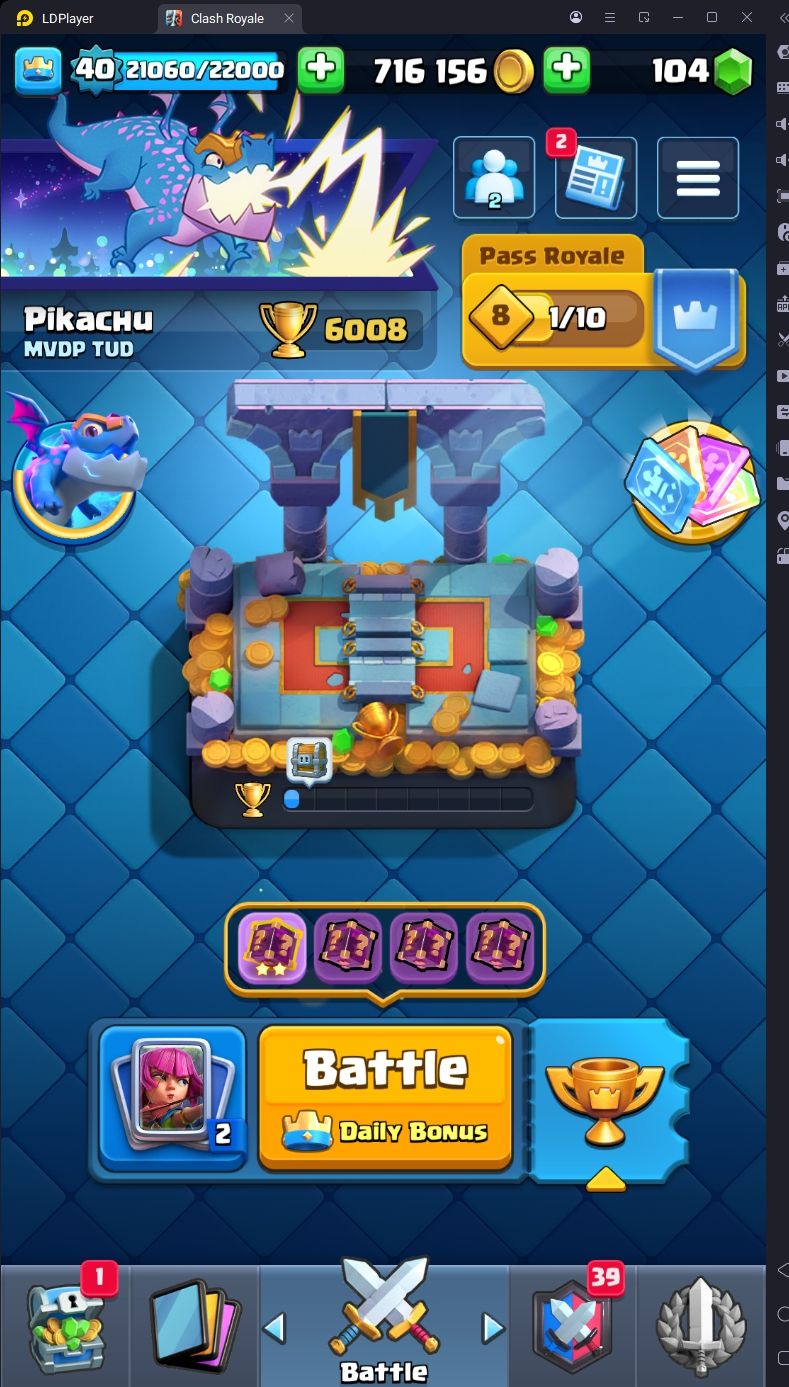Viewport: 789px width, 1387px height.
Task: Start a match with the Battle button
Action: pos(386,1097)
